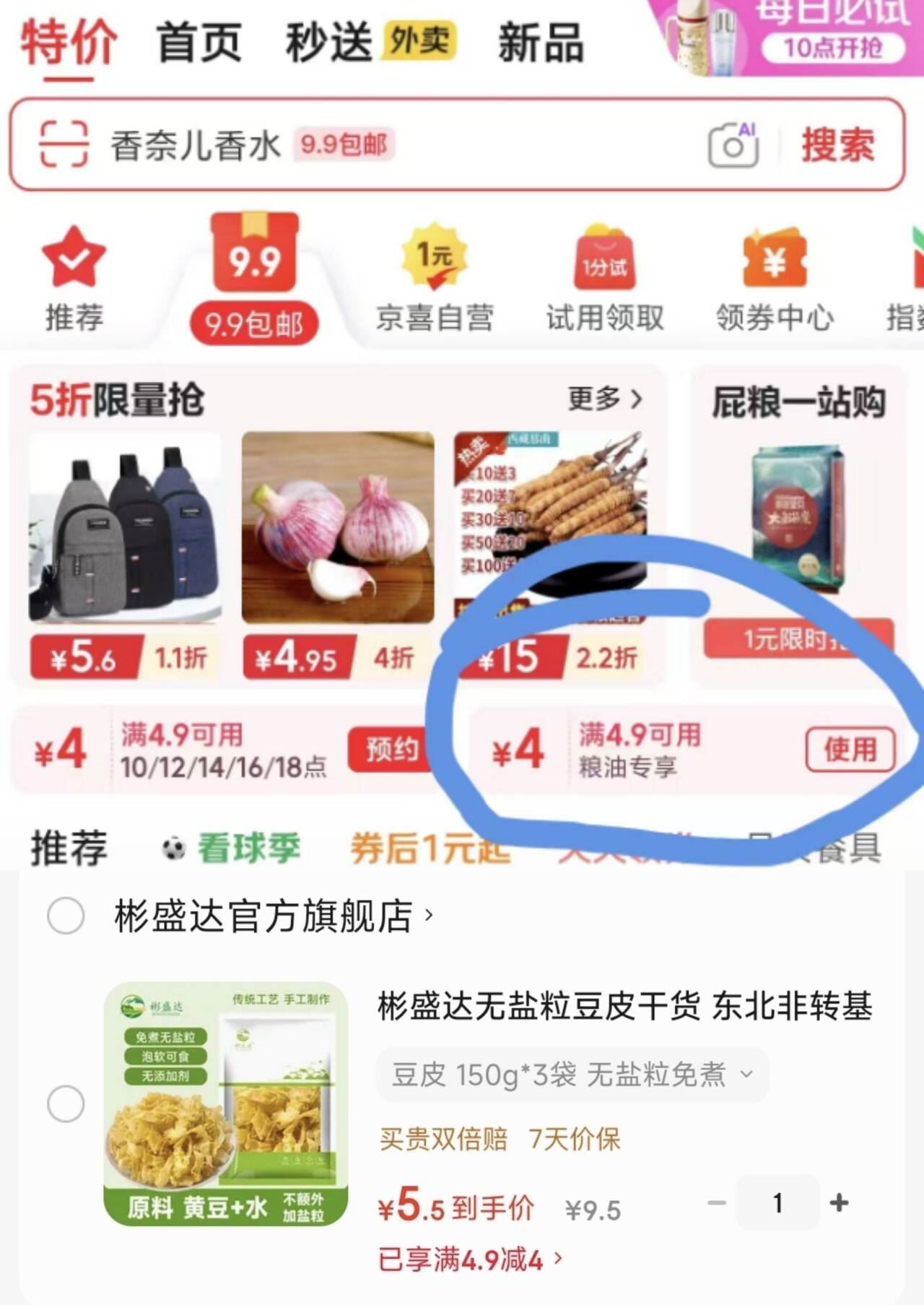This screenshot has height=1305, width=924.
Task: Switch to the 新品 tab
Action: coord(541,42)
